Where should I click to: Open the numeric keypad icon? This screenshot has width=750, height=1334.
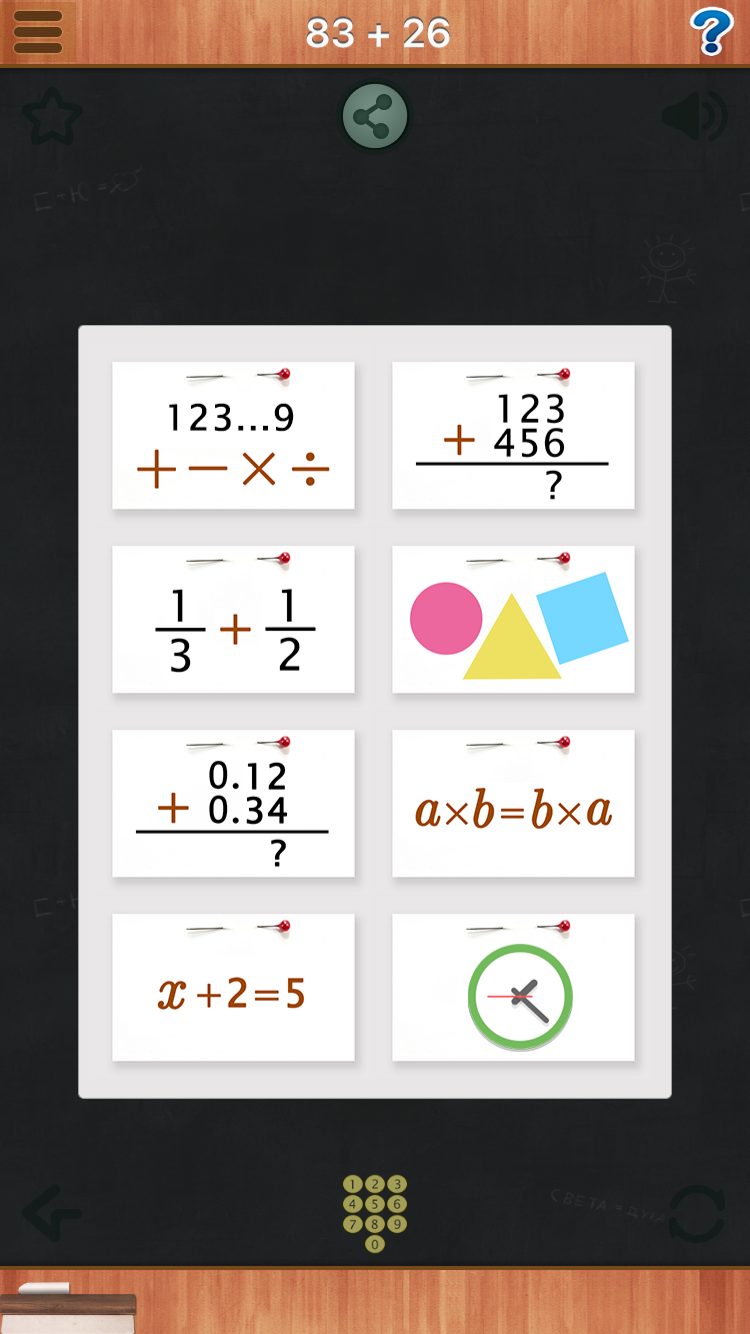pos(375,1213)
